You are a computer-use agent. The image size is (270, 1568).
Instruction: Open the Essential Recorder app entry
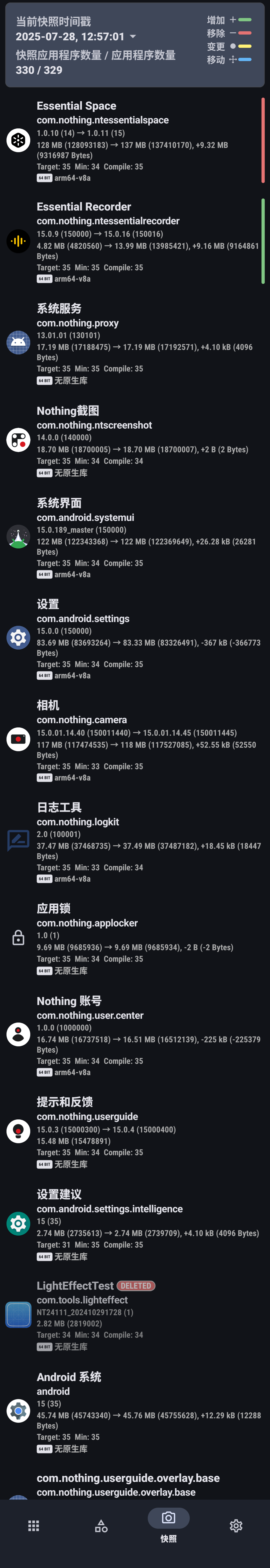(x=135, y=242)
